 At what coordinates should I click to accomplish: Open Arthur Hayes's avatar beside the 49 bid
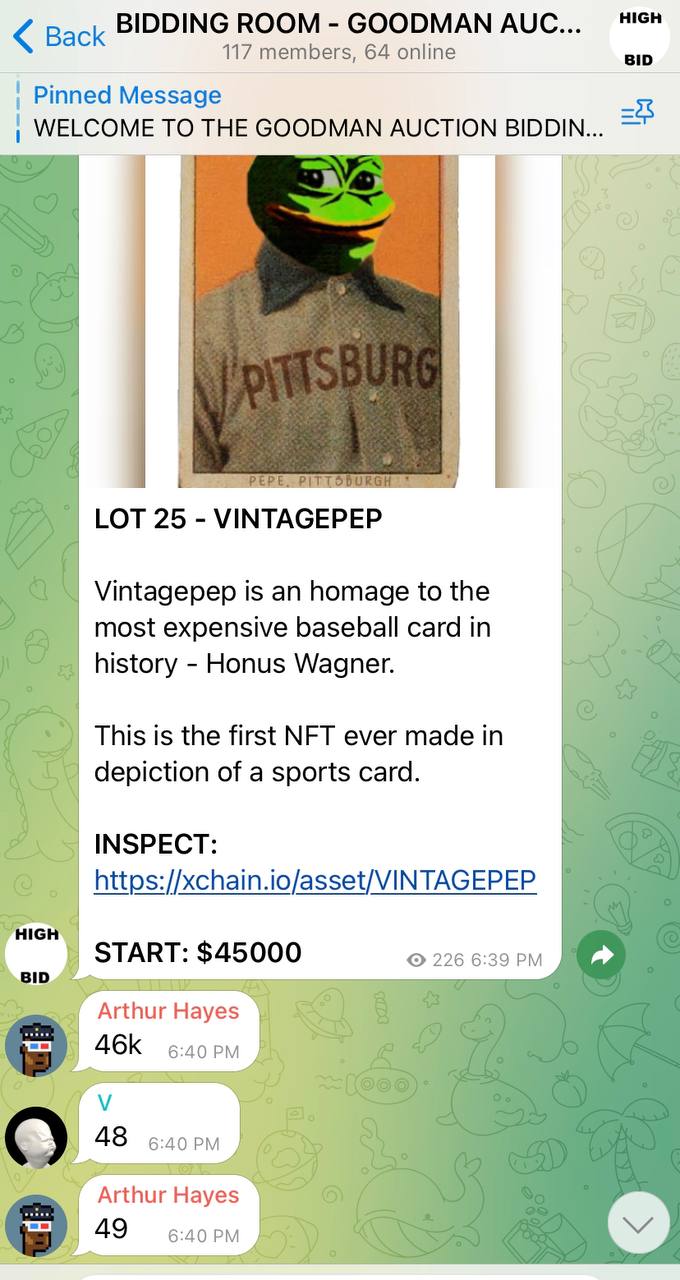[36, 1226]
